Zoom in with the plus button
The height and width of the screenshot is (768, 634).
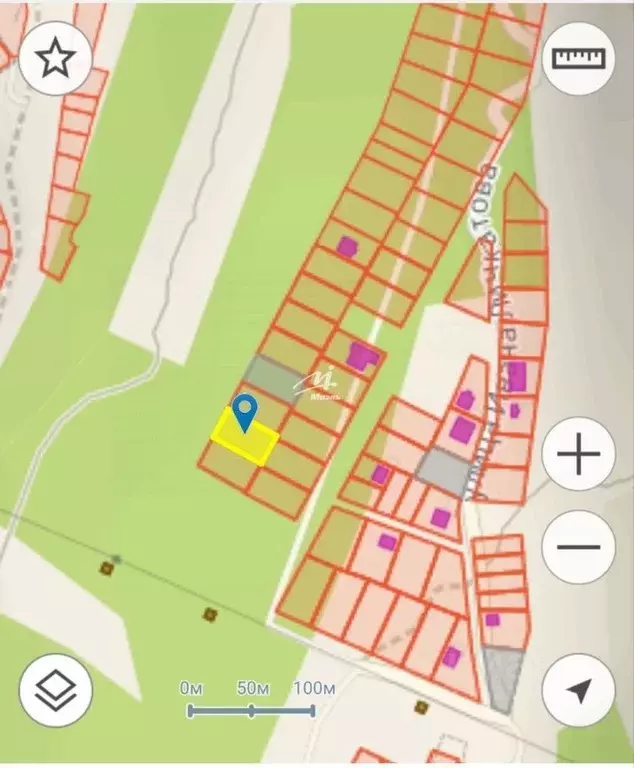coord(578,456)
